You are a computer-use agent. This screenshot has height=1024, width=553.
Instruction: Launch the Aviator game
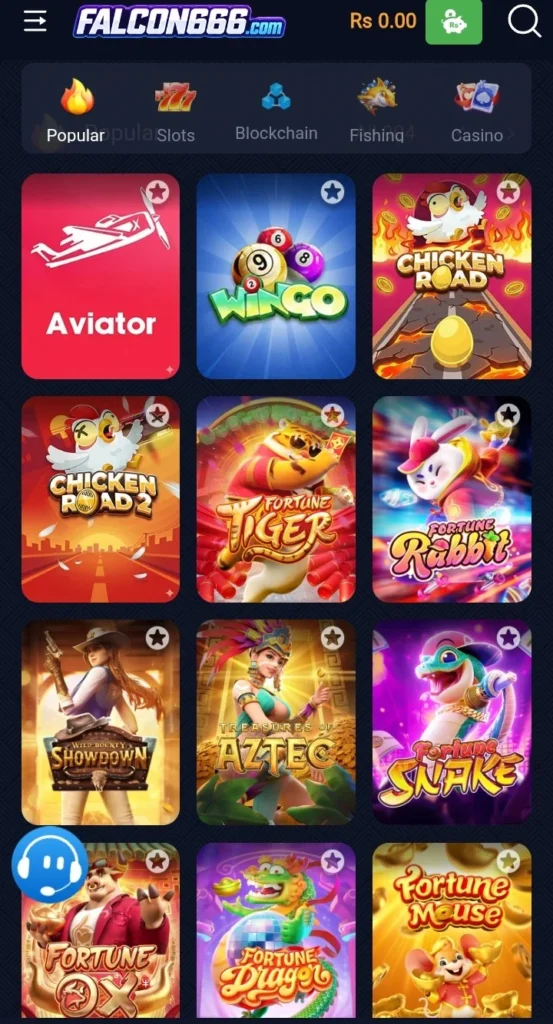[101, 276]
